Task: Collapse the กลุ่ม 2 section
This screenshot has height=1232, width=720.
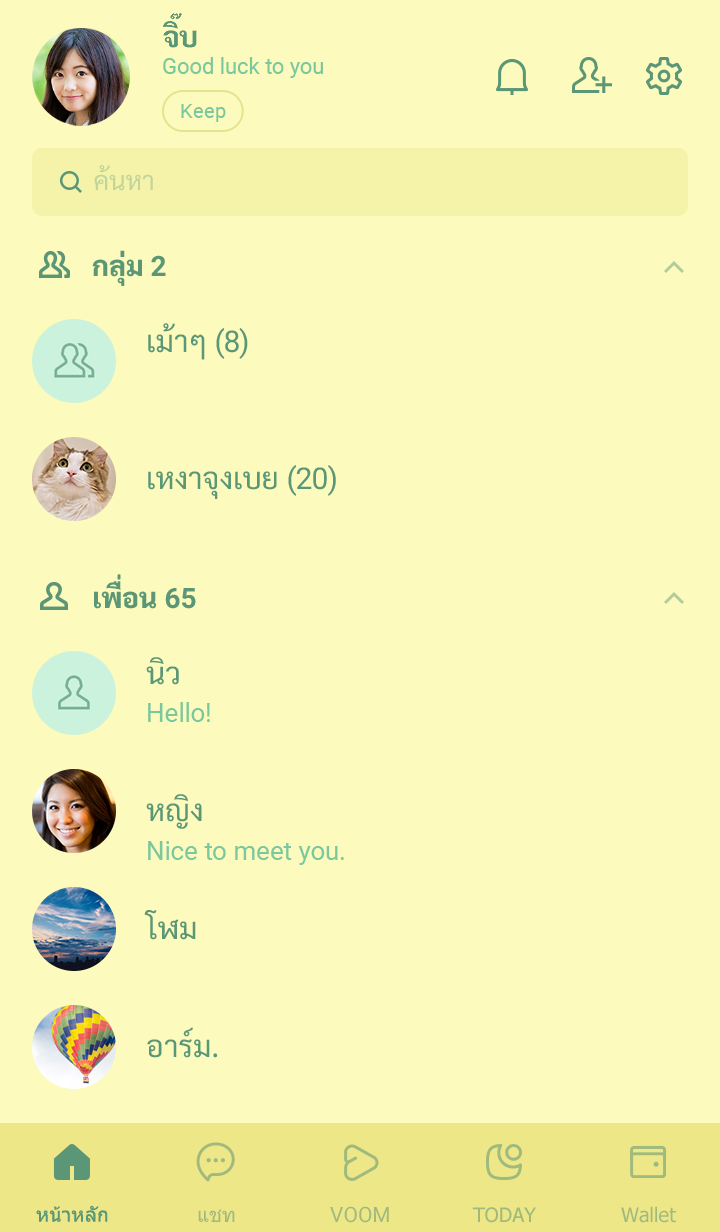Action: 674,267
